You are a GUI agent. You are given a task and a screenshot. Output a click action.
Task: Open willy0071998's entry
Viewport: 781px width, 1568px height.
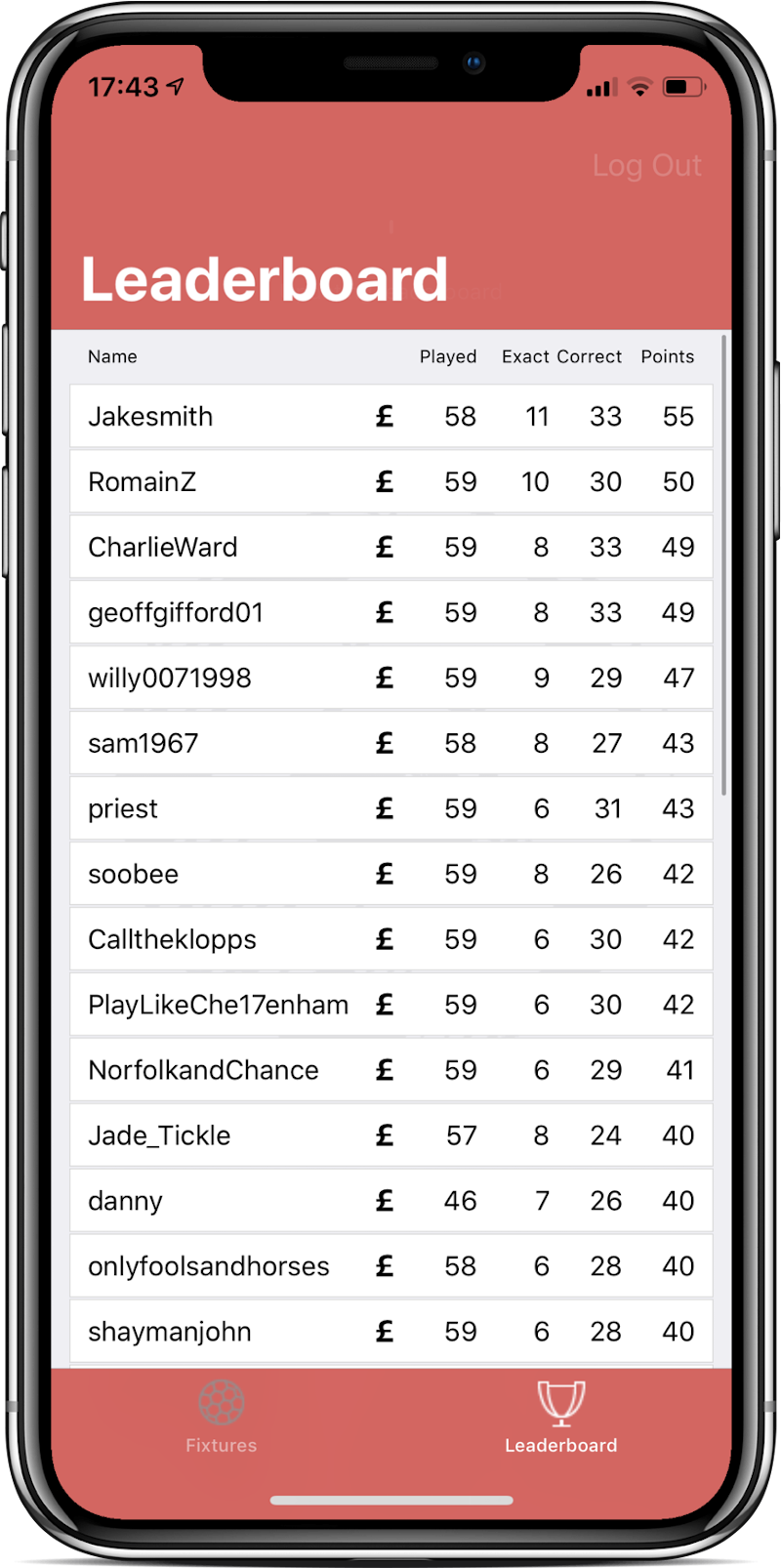[x=391, y=678]
